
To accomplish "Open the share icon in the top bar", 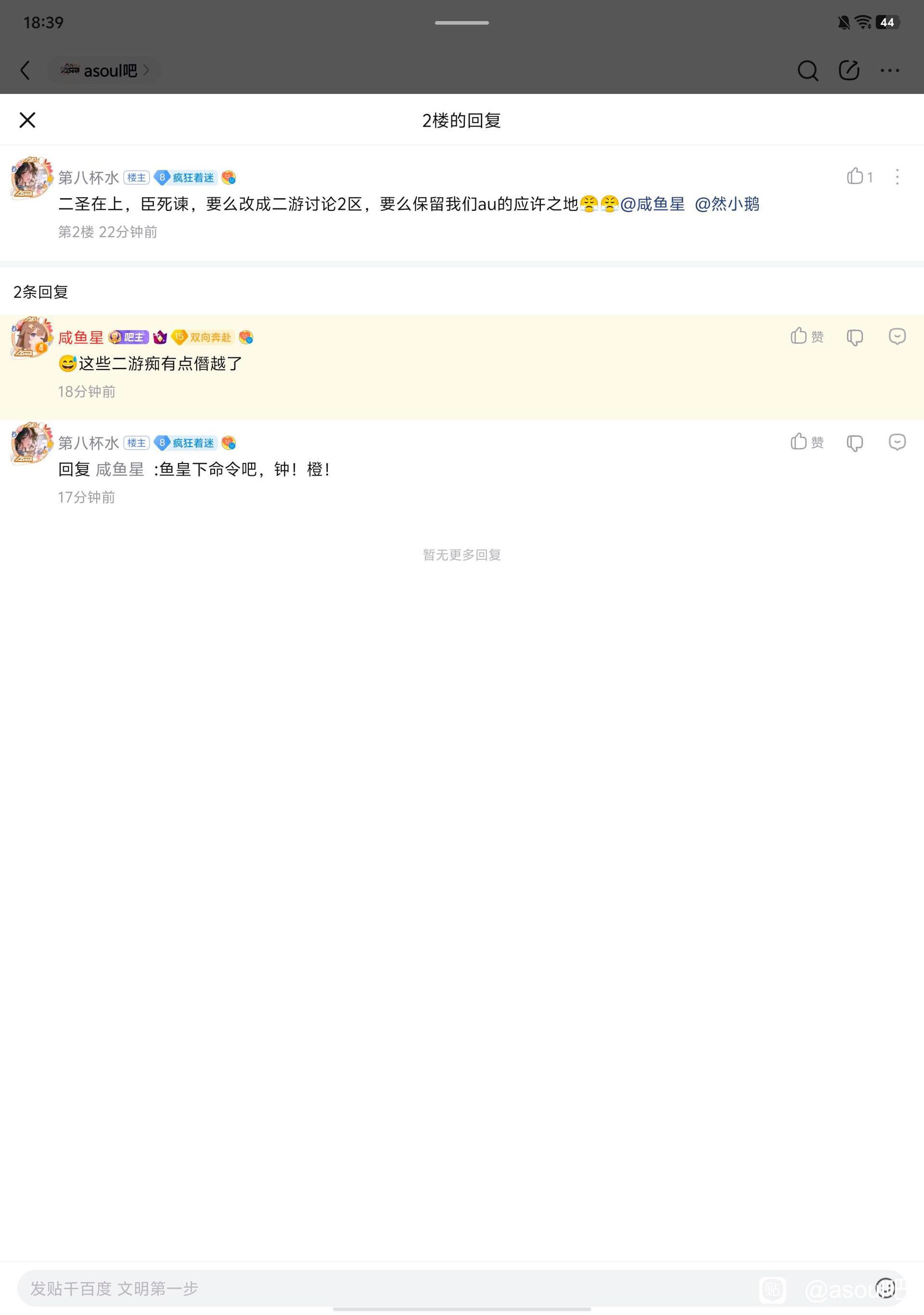I will click(x=848, y=70).
